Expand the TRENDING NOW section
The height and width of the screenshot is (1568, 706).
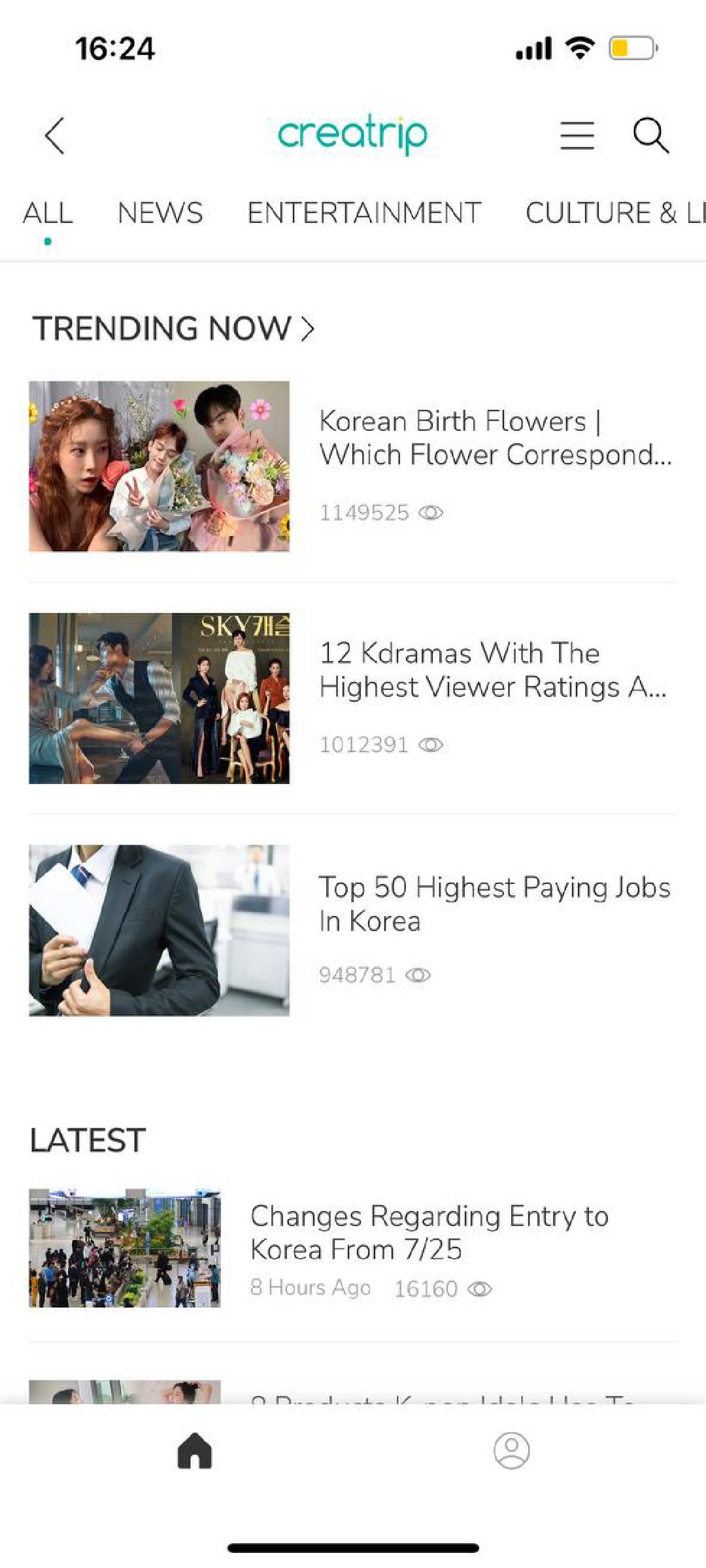click(174, 328)
